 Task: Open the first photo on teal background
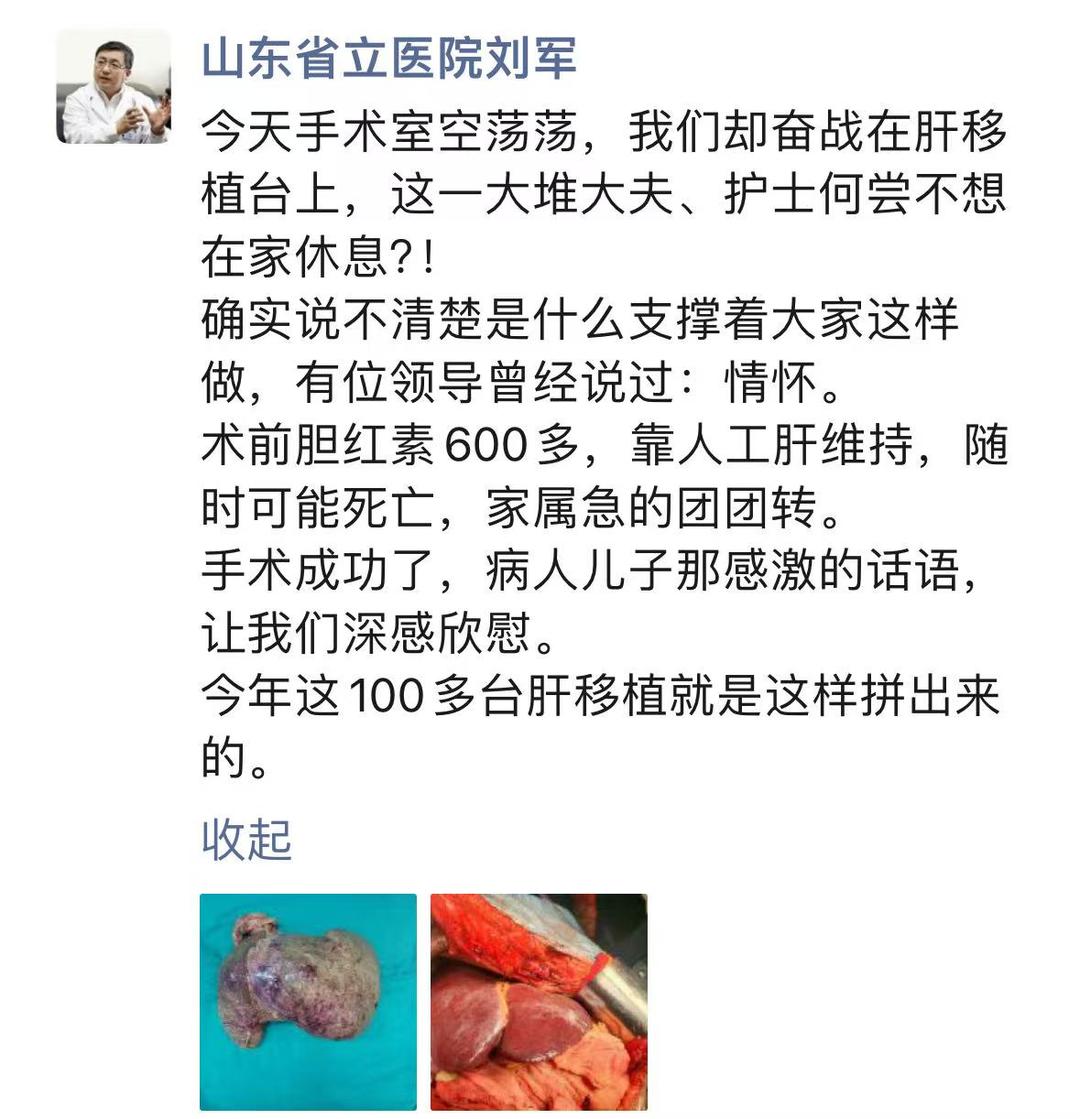point(308,1001)
